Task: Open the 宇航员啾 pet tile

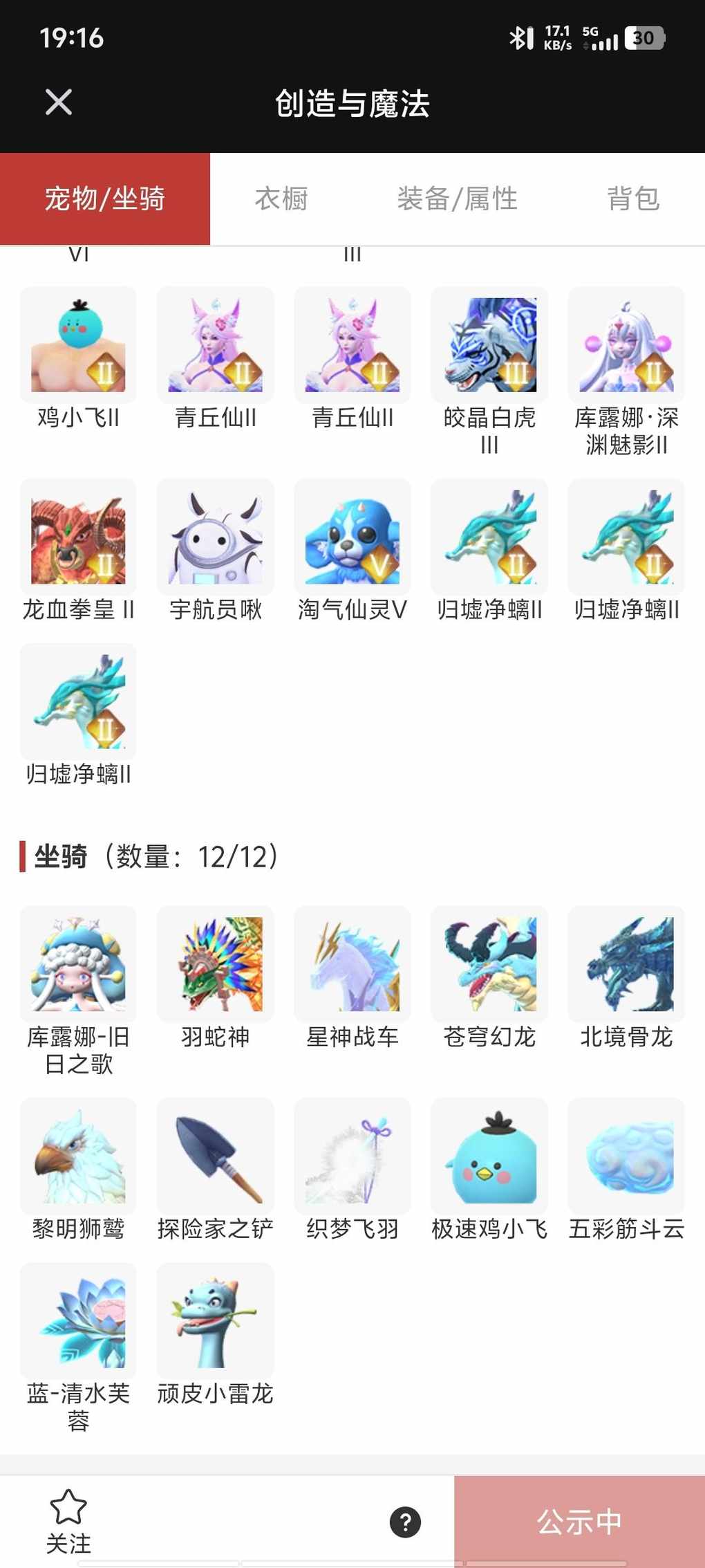Action: (216, 538)
